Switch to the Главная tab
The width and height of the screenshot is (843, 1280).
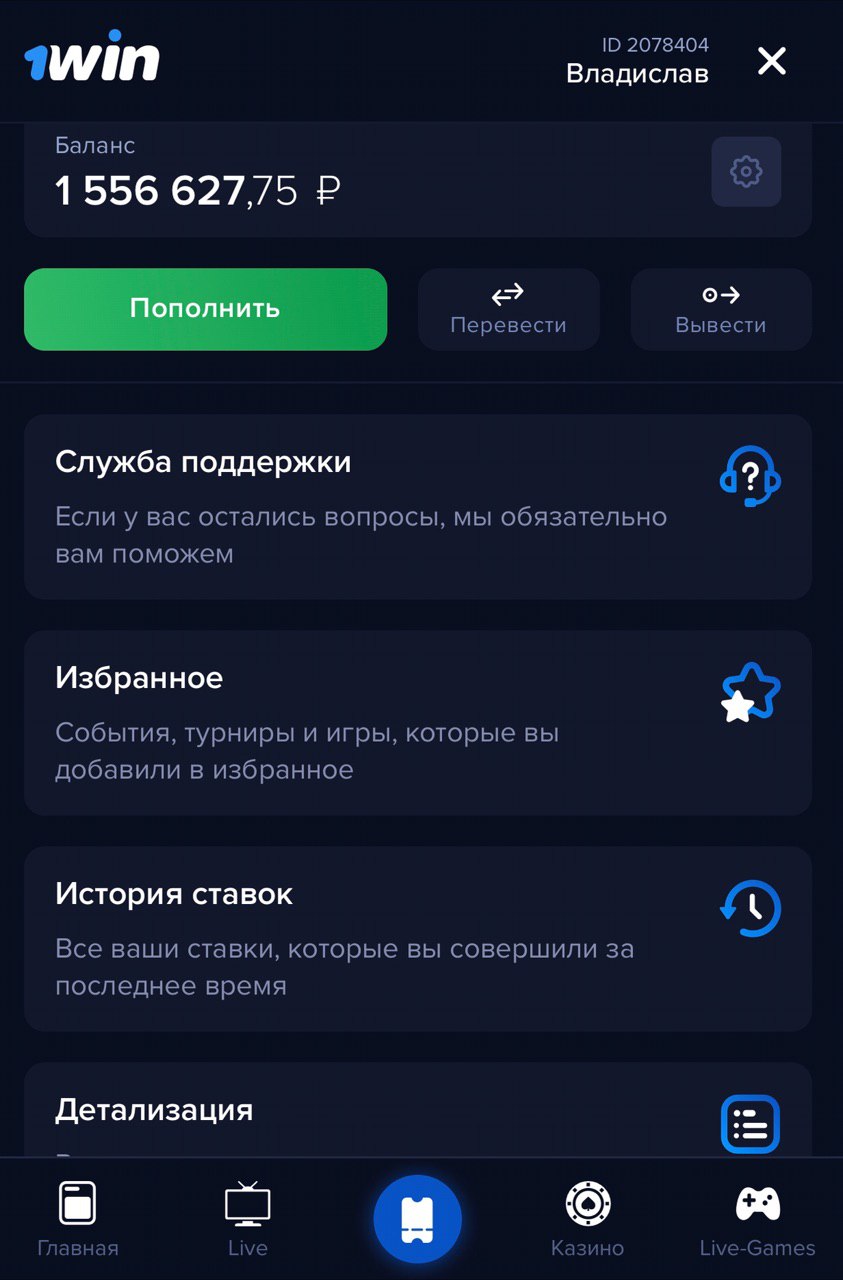click(x=78, y=1219)
